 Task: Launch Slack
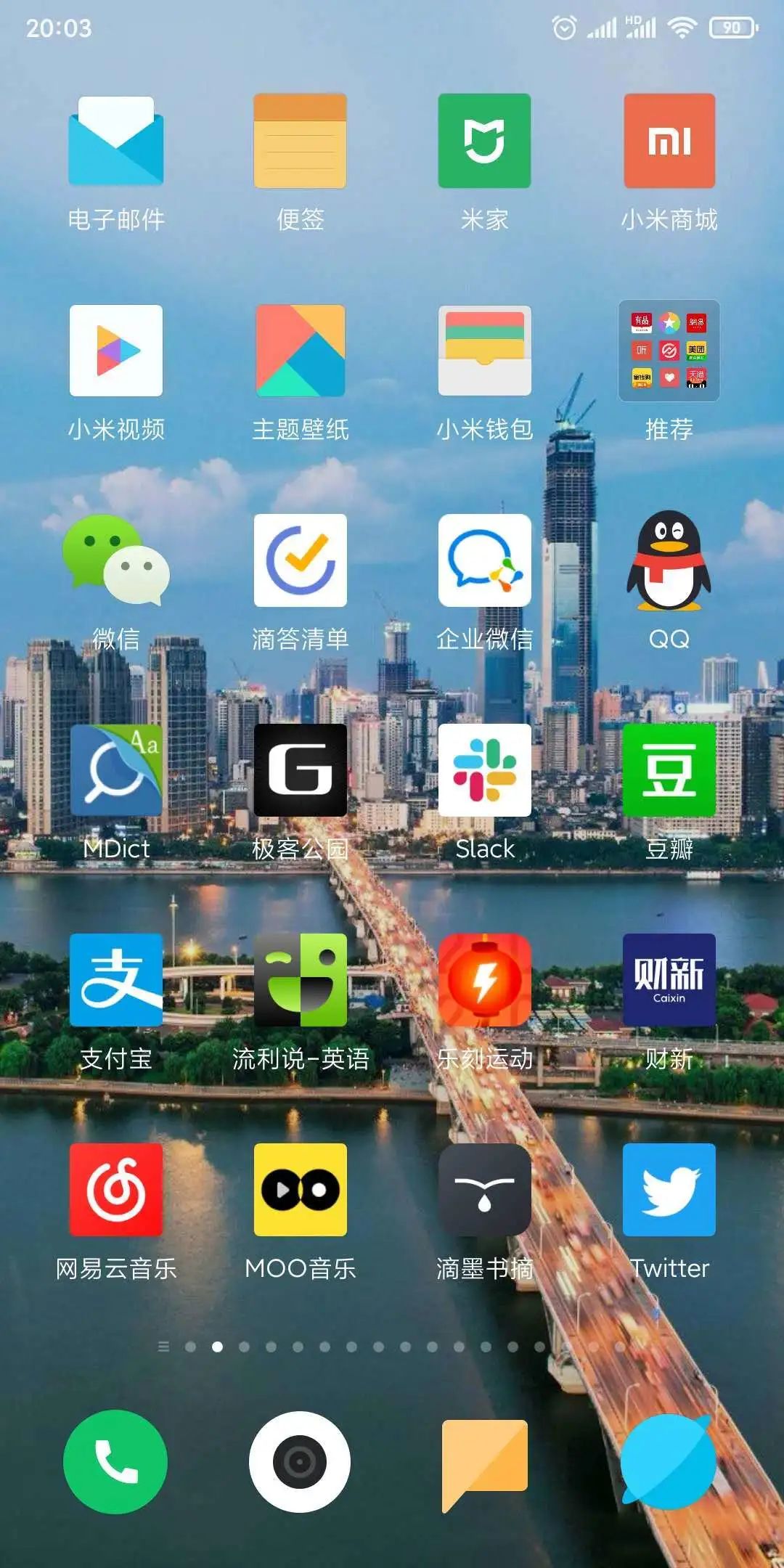tap(484, 770)
